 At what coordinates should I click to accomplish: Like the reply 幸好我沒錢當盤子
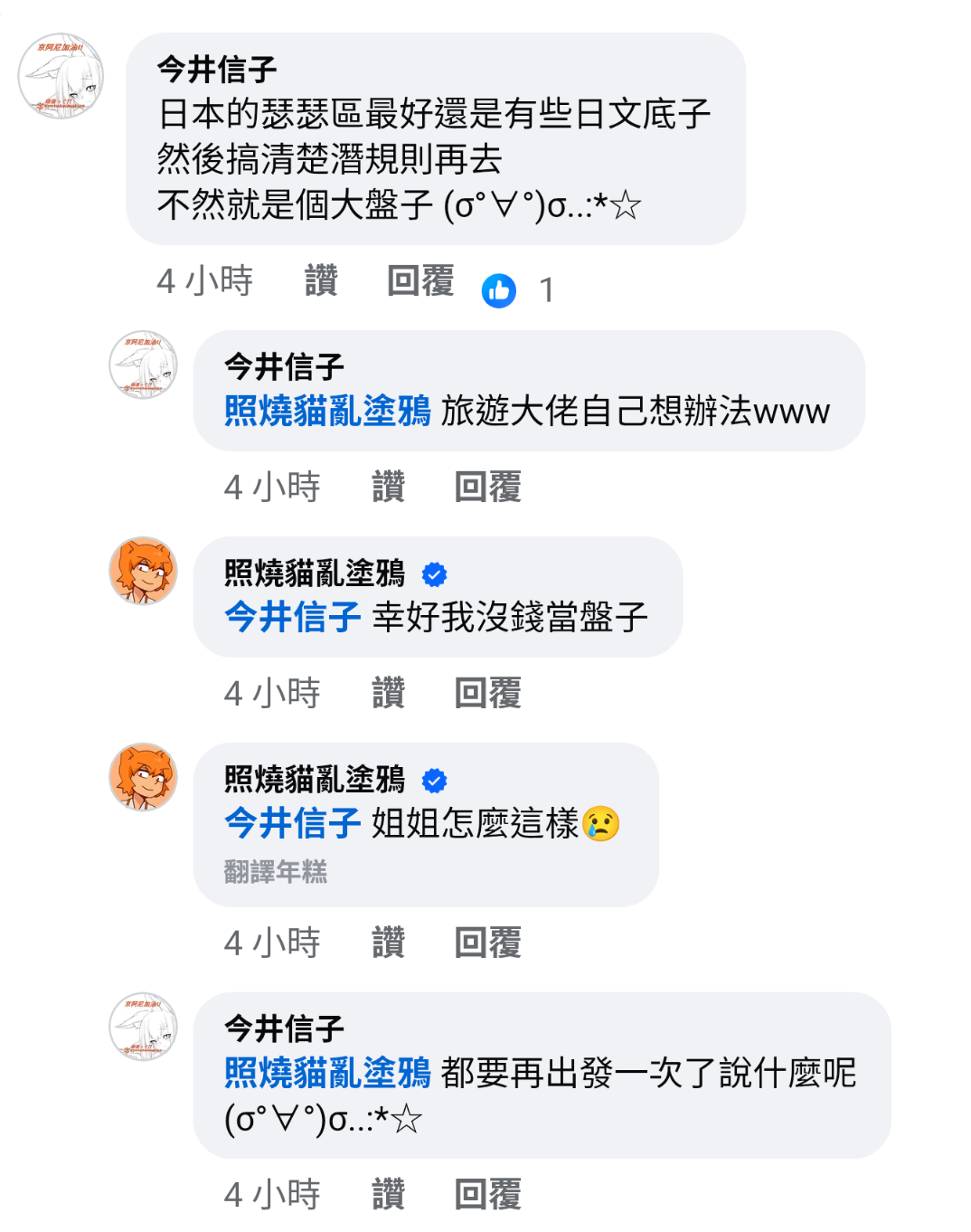388,694
